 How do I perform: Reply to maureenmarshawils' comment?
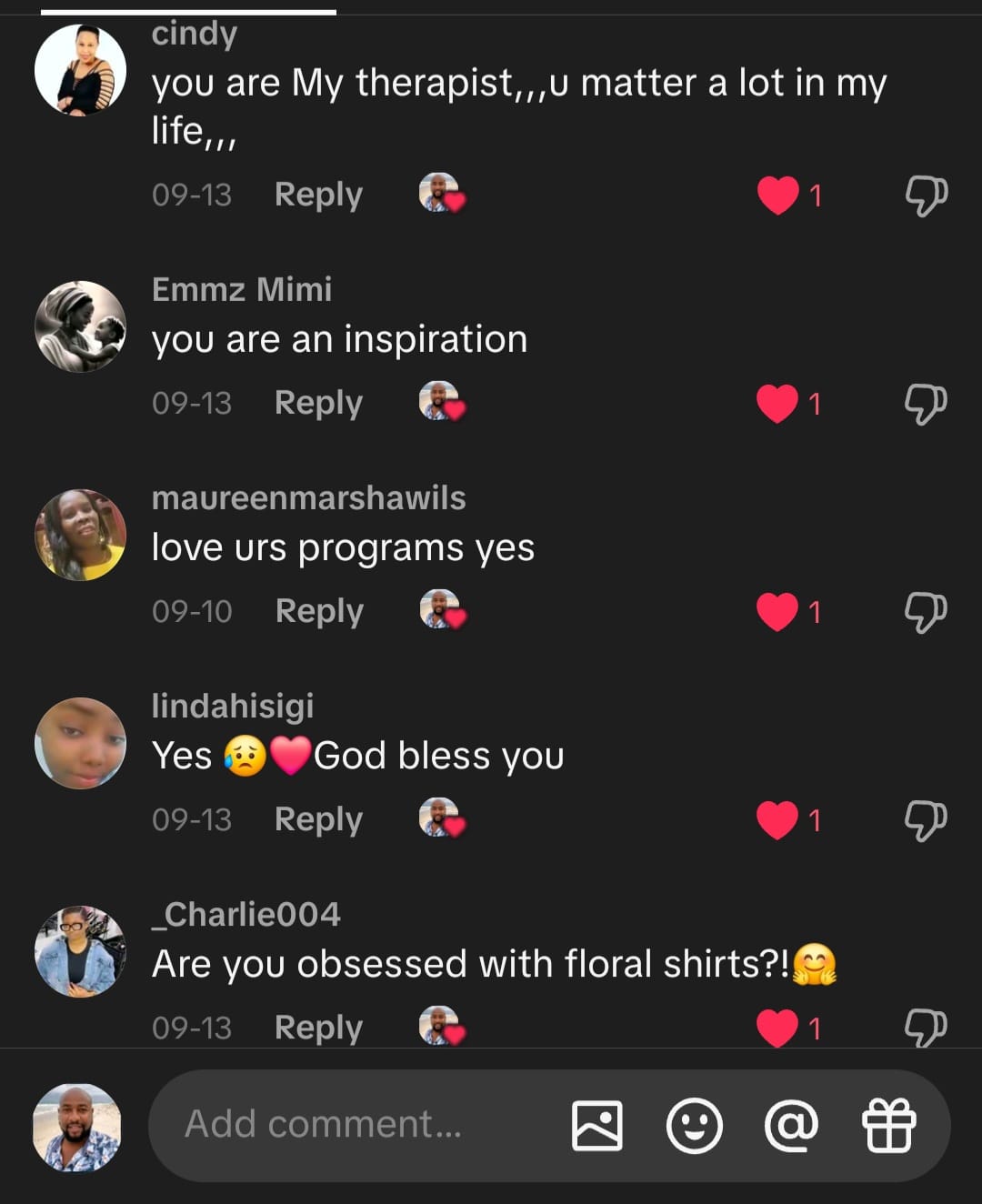319,611
